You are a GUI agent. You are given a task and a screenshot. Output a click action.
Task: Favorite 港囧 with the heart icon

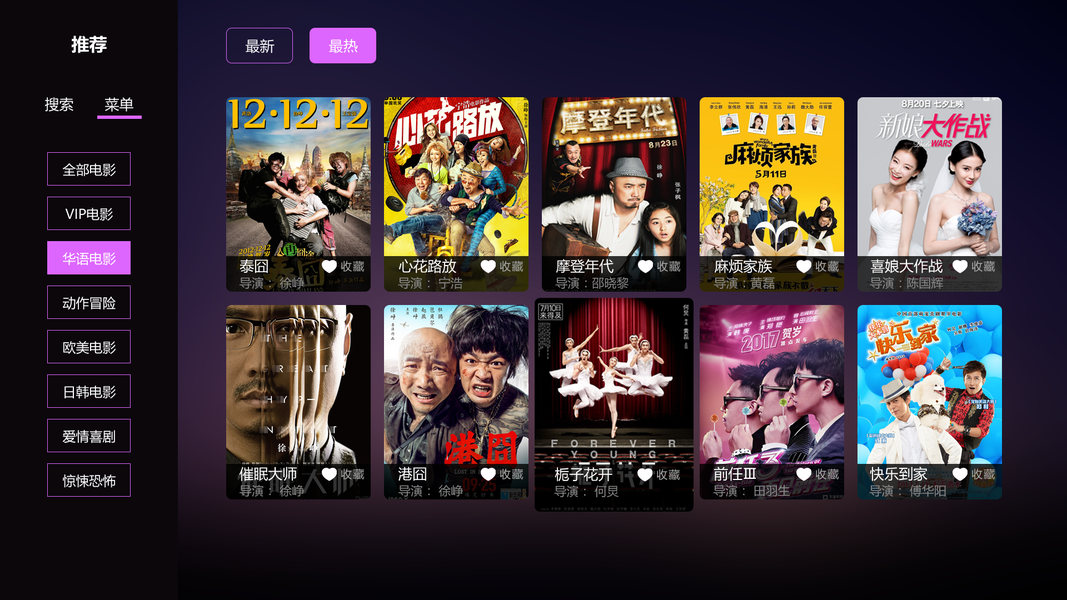(x=488, y=474)
